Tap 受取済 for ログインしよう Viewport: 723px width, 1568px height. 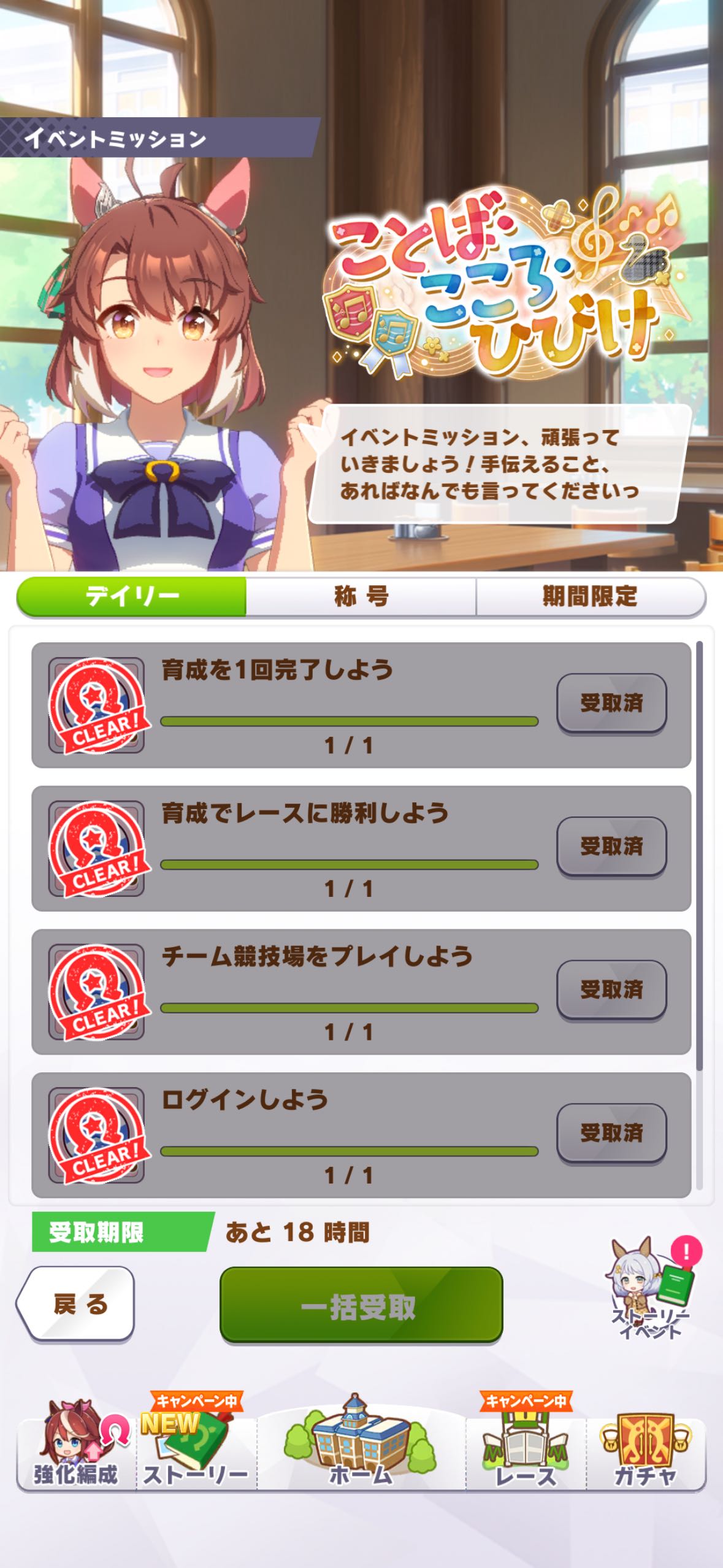[611, 1133]
